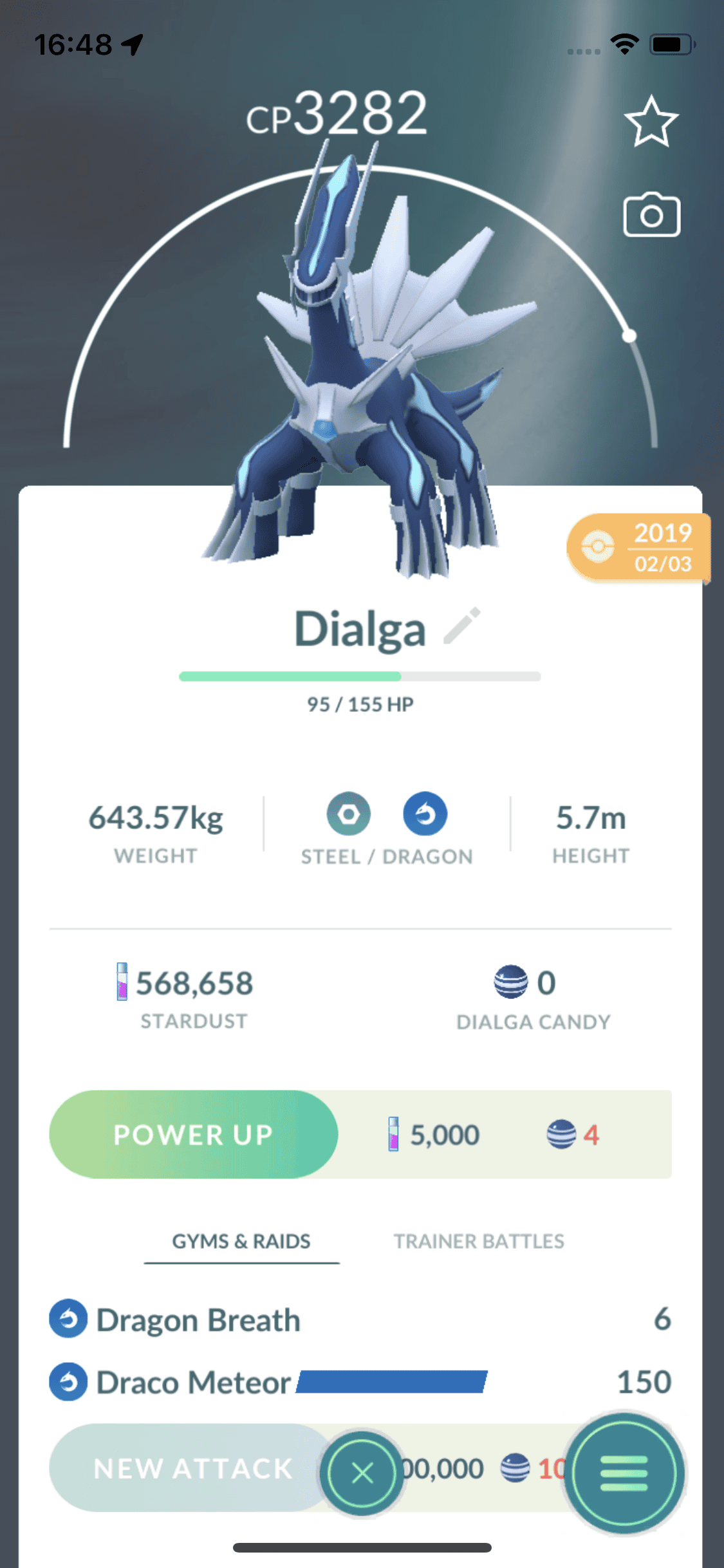Select the Gyms & Raids tab
Viewport: 724px width, 1568px height.
(x=241, y=1241)
